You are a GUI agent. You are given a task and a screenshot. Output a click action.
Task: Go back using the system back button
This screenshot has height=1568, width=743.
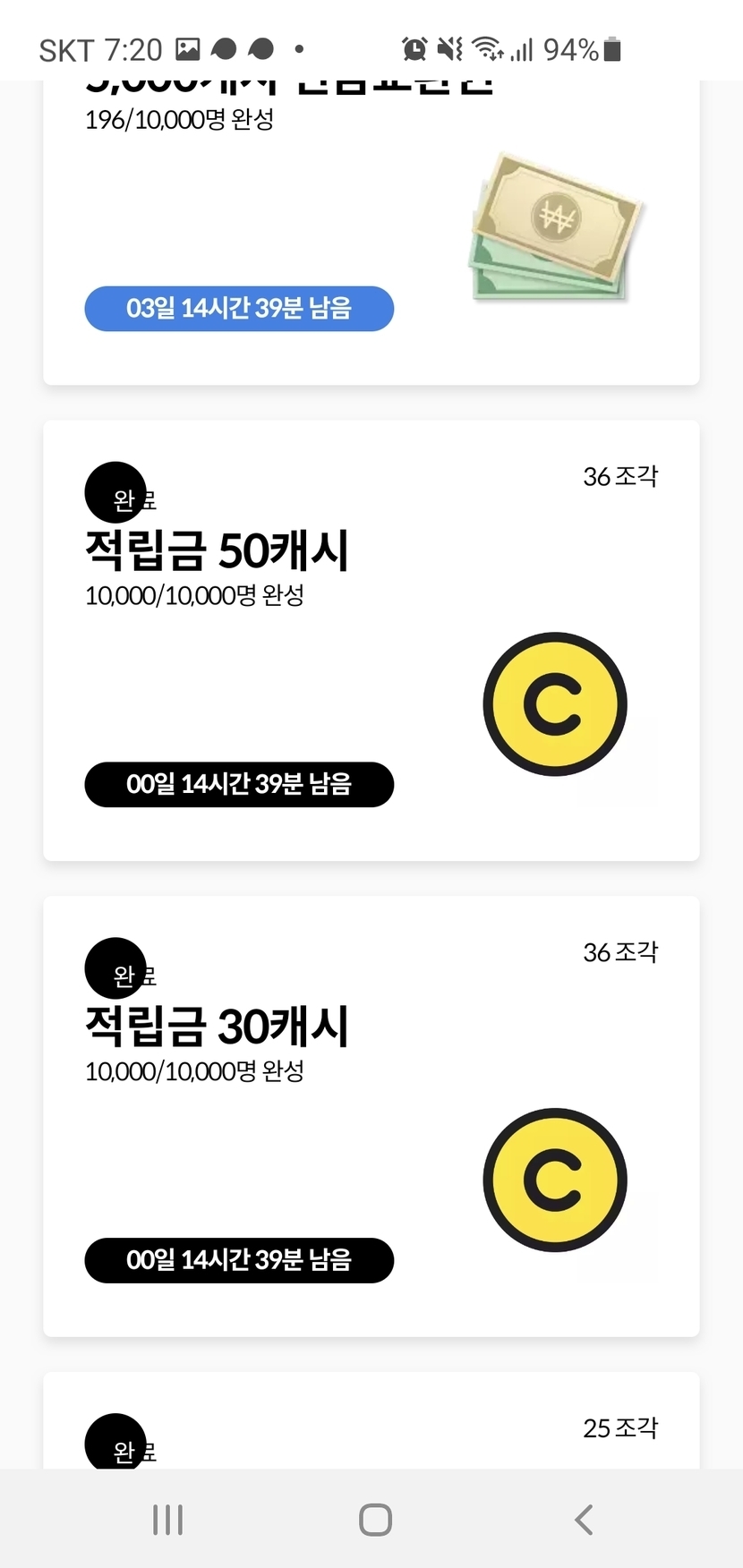(584, 1520)
